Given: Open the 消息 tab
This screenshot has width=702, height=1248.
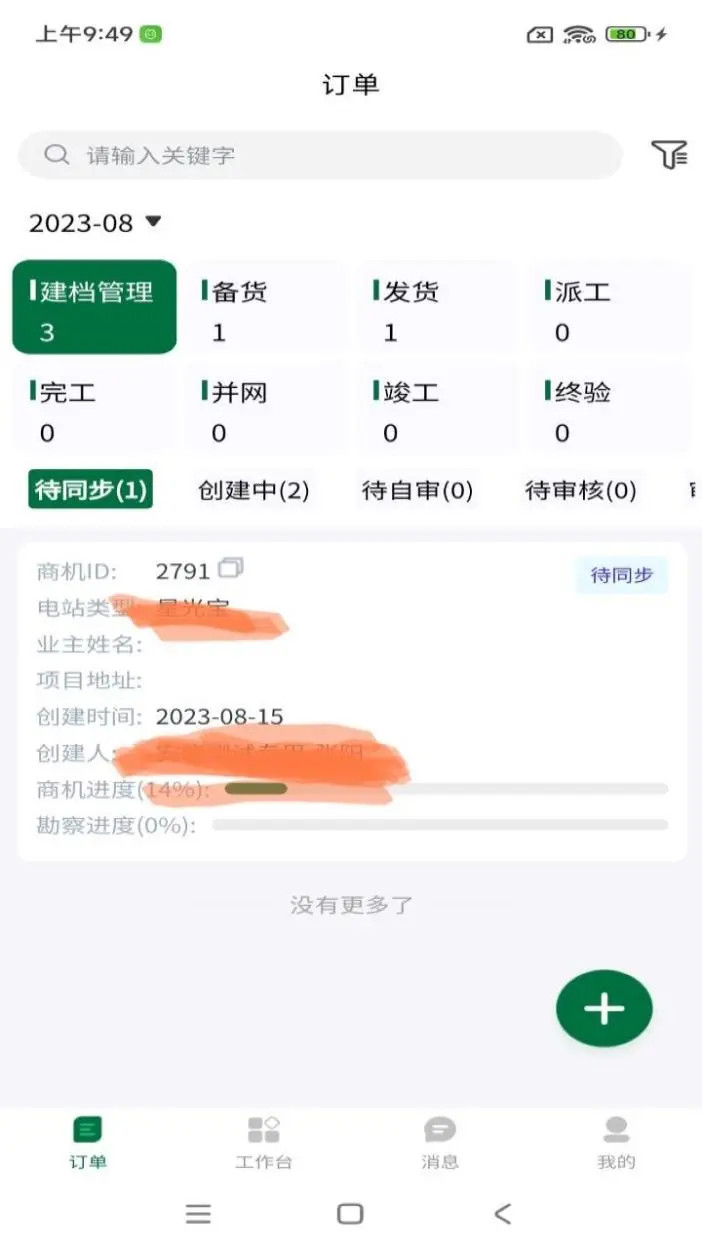Looking at the screenshot, I should click(440, 1142).
